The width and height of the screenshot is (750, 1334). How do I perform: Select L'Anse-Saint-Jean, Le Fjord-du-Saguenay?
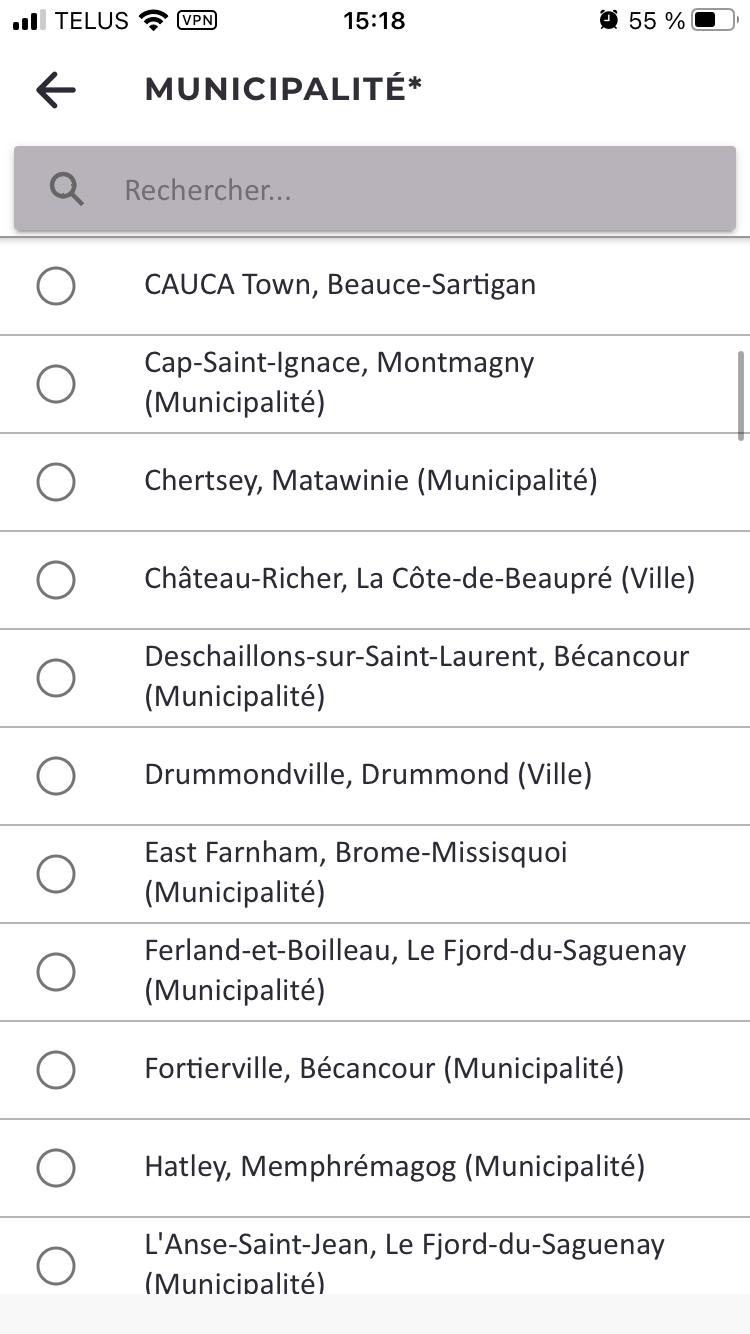[375, 1256]
